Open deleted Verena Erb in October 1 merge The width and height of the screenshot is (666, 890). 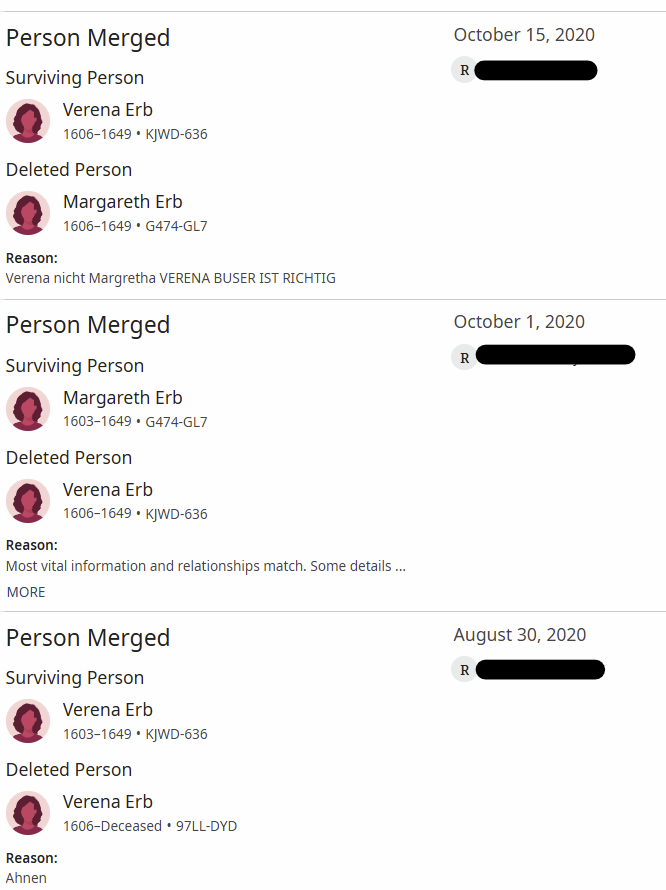[x=107, y=490]
